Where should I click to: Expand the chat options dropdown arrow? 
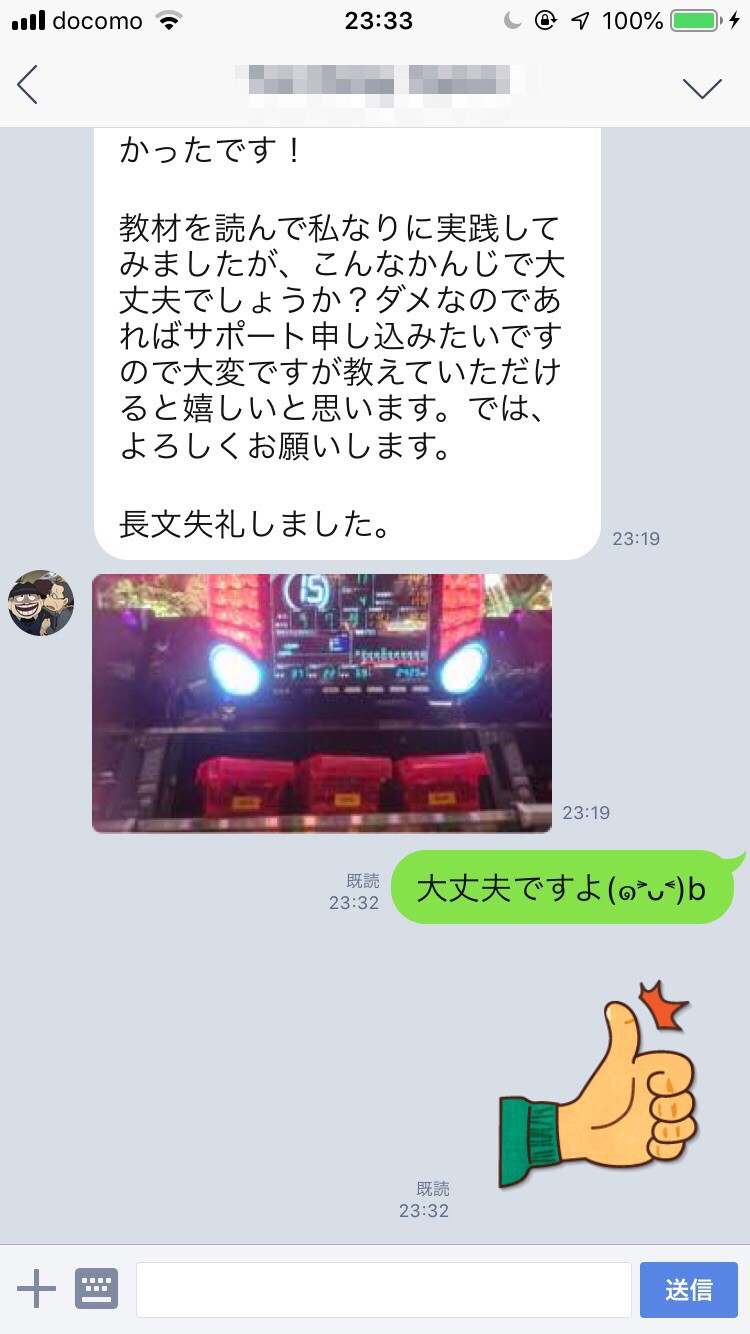click(702, 88)
